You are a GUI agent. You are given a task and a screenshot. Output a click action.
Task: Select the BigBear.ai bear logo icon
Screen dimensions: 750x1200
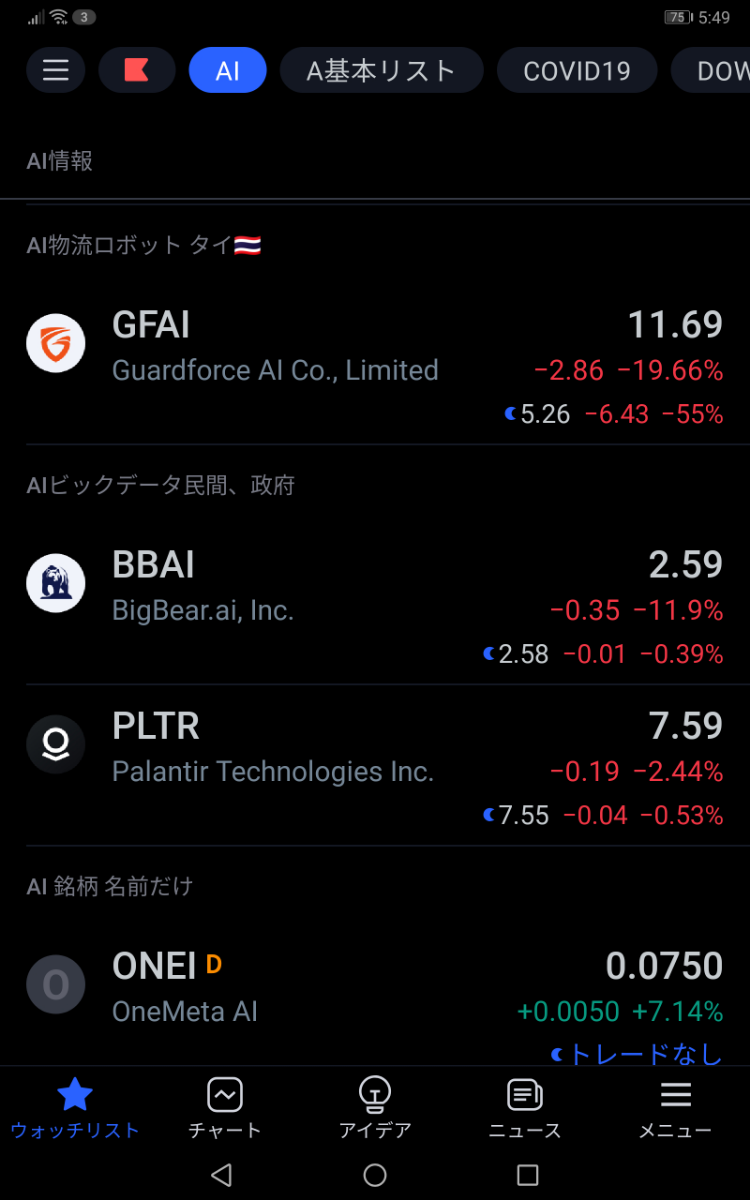pyautogui.click(x=56, y=583)
